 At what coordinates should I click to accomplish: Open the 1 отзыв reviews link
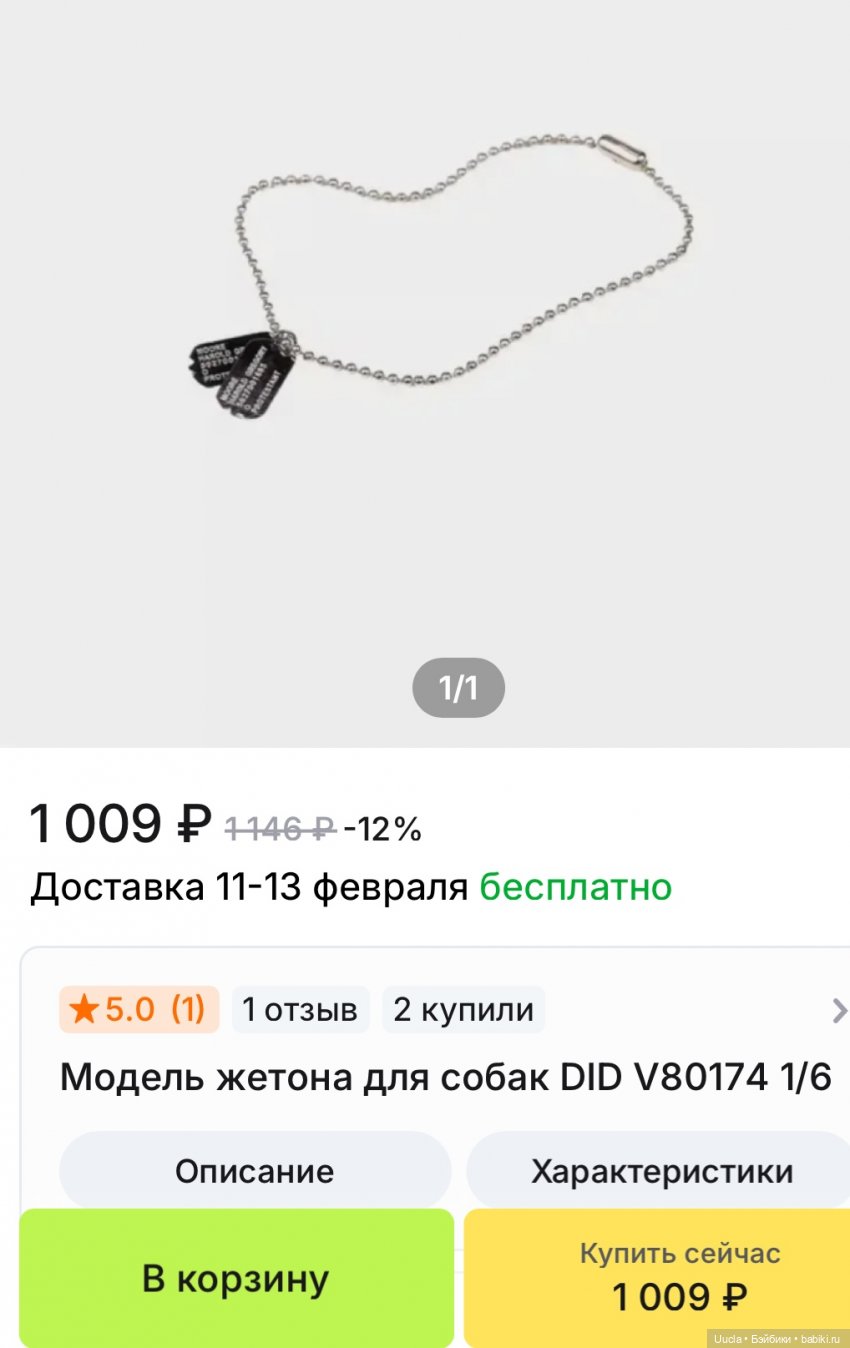[299, 1008]
